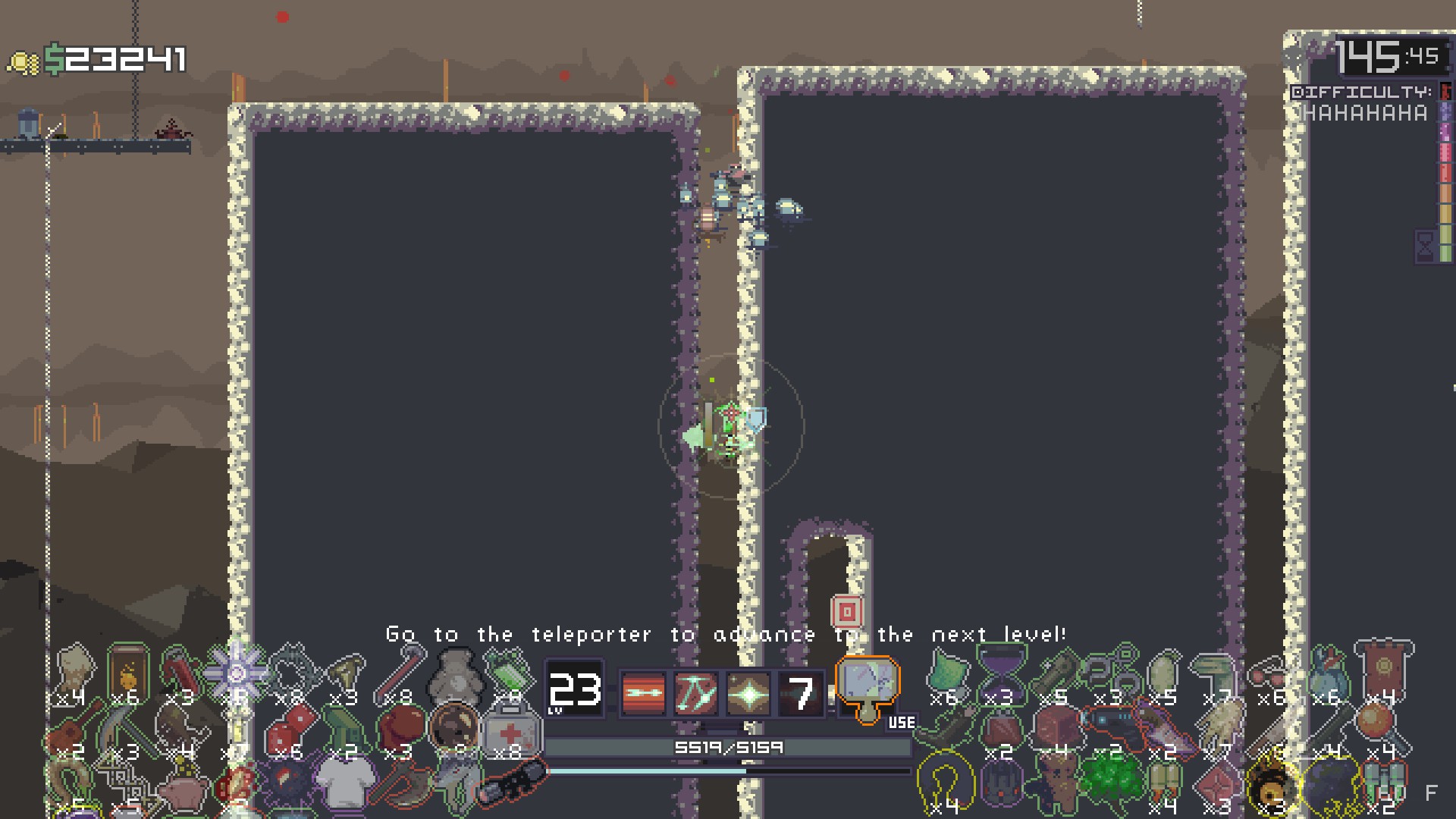1456x819 pixels.
Task: Use the third skill with green burst
Action: click(748, 694)
